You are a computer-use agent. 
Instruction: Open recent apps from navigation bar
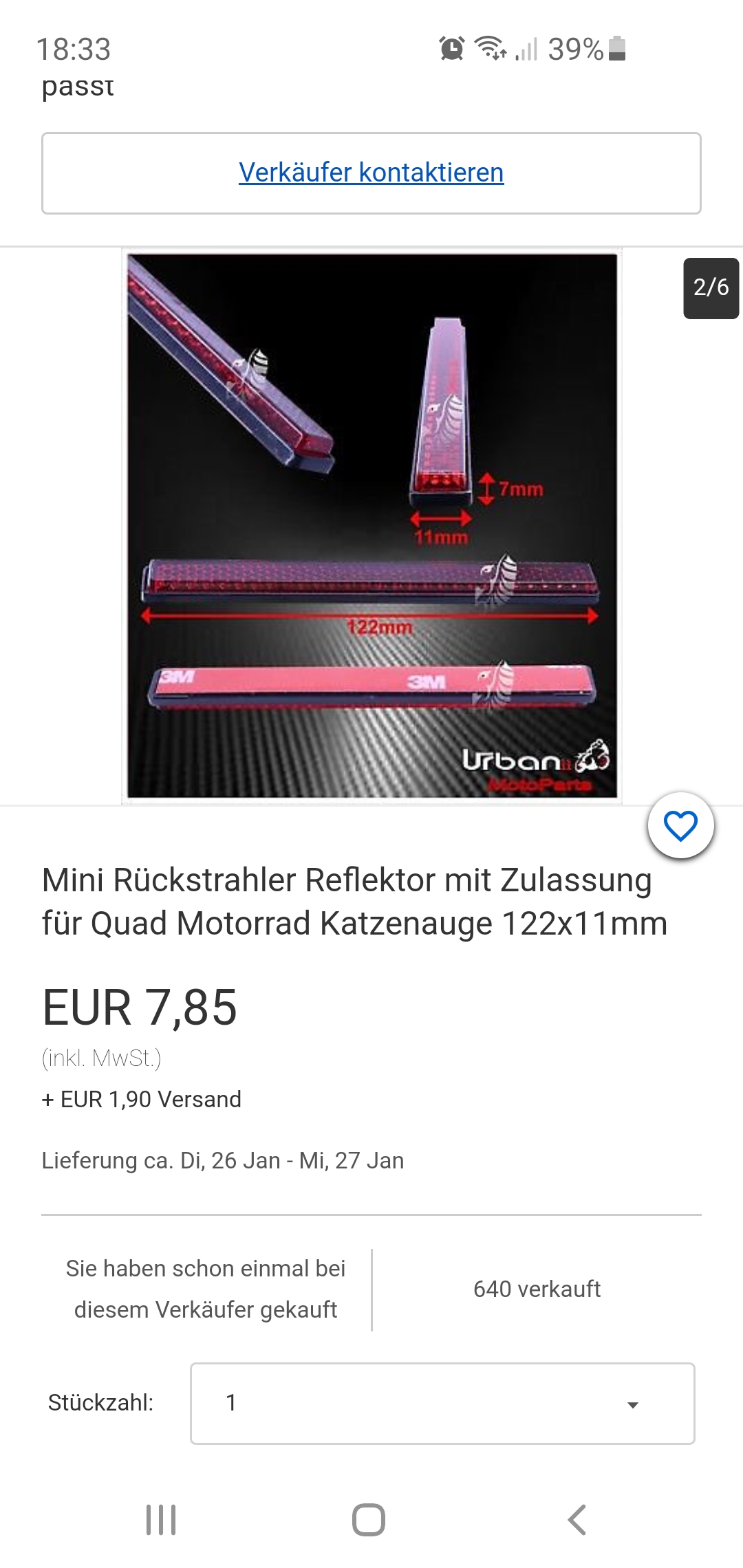click(161, 1520)
